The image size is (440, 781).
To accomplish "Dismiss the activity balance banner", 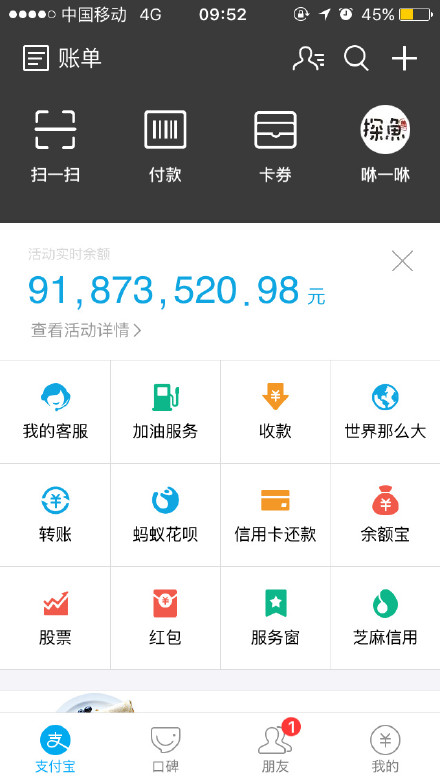I will coord(402,261).
